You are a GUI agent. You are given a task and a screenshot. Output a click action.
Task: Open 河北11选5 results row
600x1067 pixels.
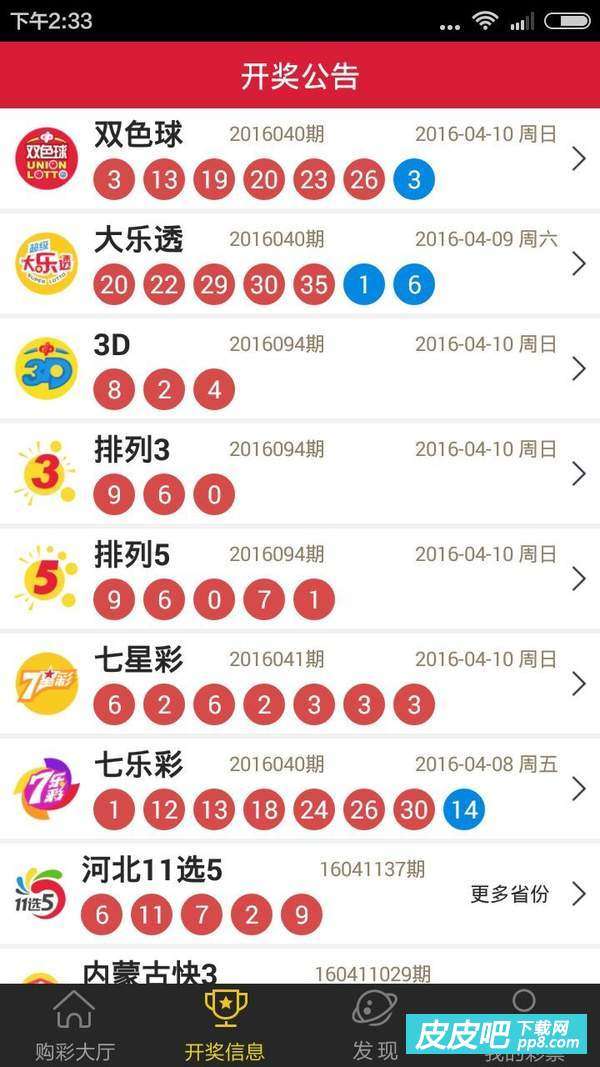point(300,893)
